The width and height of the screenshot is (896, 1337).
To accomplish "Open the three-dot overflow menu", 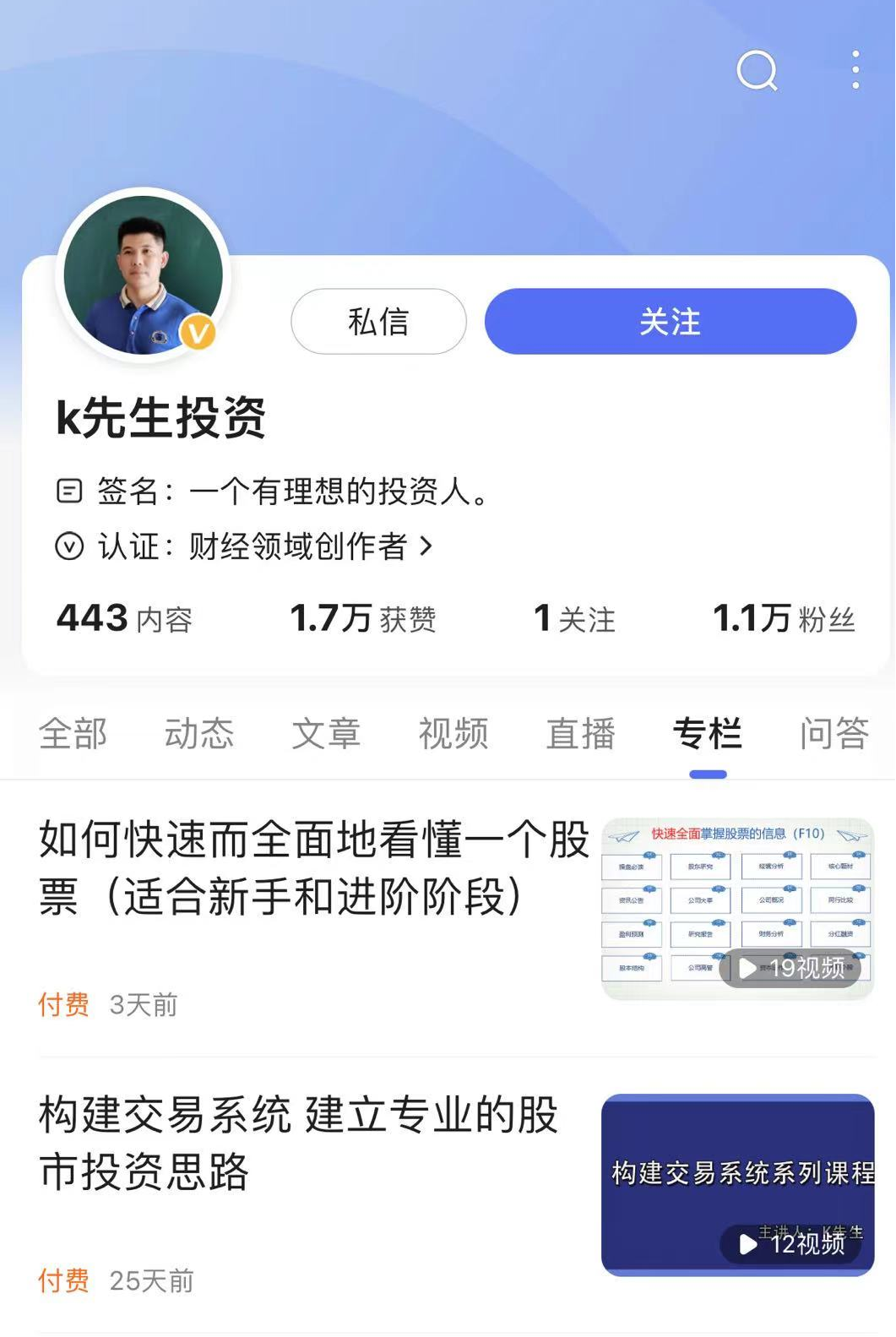I will pyautogui.click(x=855, y=70).
